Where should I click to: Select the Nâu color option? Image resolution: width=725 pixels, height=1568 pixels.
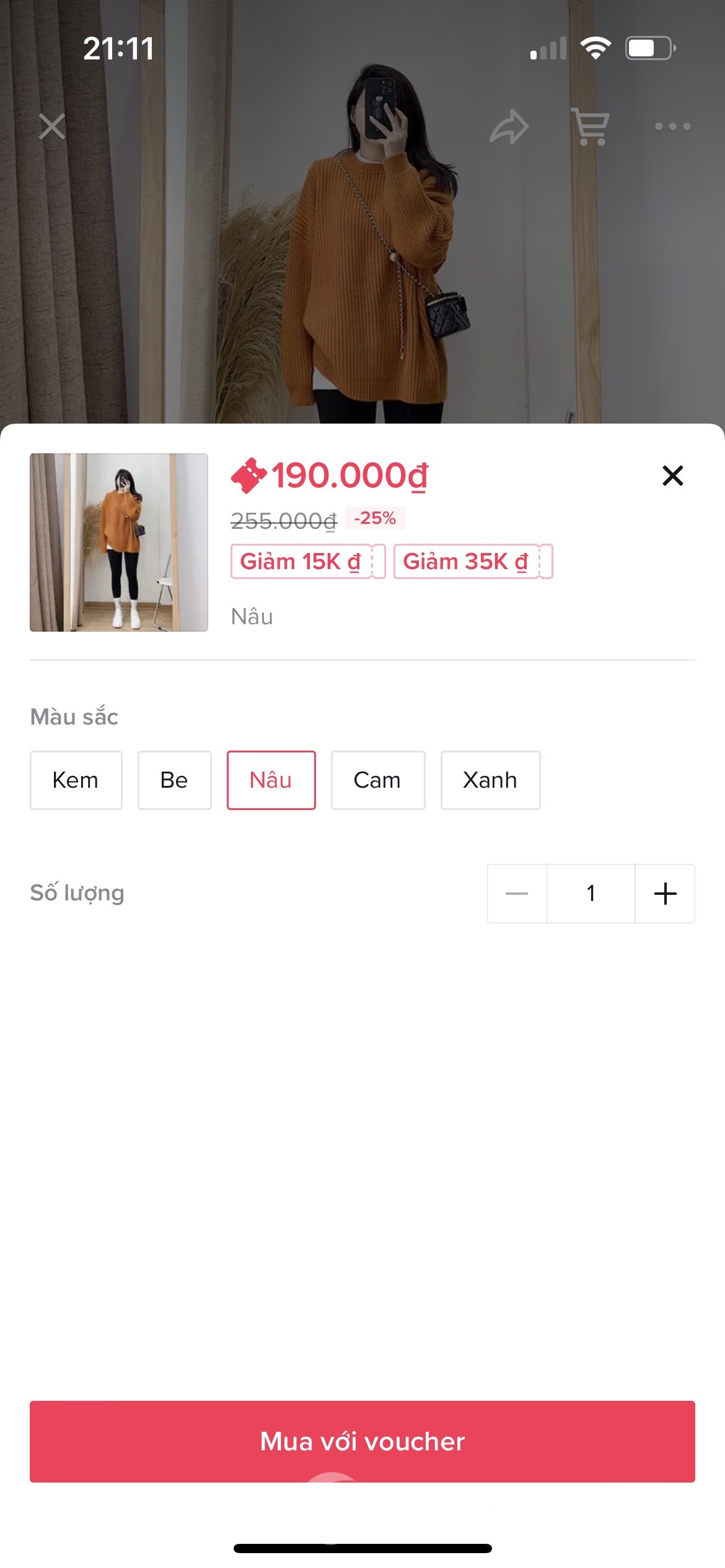click(x=271, y=780)
